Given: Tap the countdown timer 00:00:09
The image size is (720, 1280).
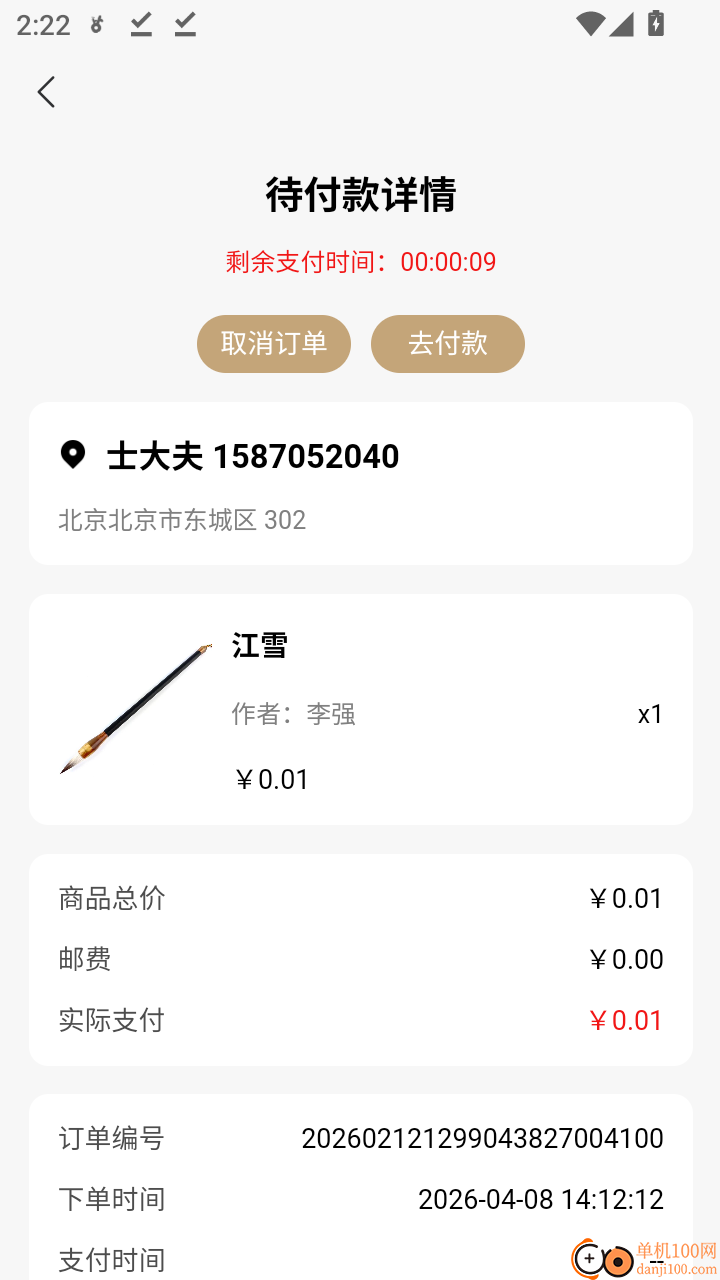Looking at the screenshot, I should point(448,260).
